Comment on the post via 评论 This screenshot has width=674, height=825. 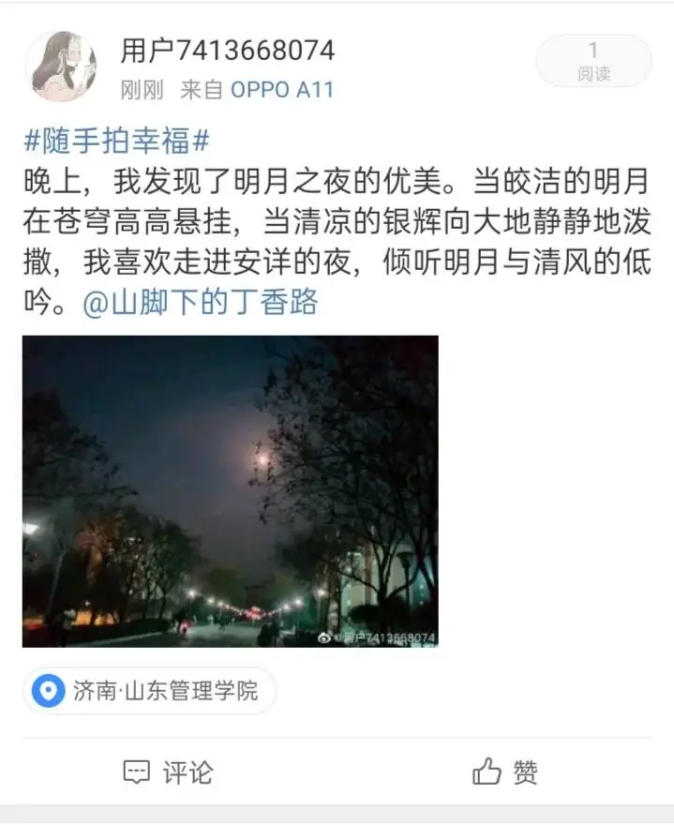coord(168,772)
